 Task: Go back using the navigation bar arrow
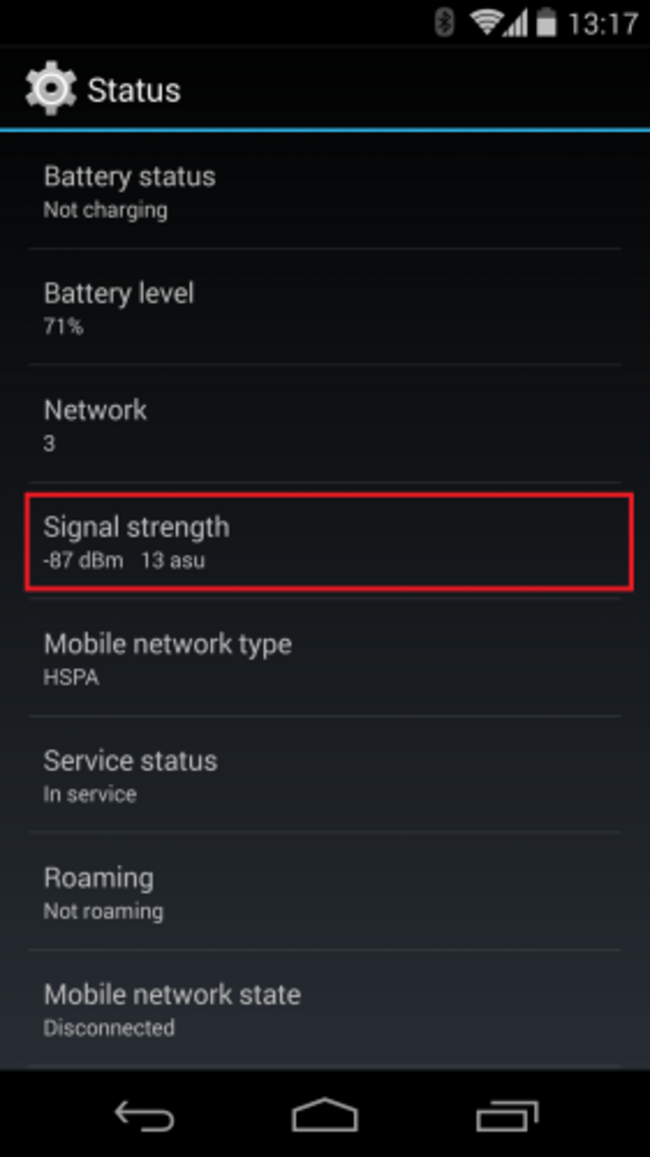pyautogui.click(x=145, y=1115)
